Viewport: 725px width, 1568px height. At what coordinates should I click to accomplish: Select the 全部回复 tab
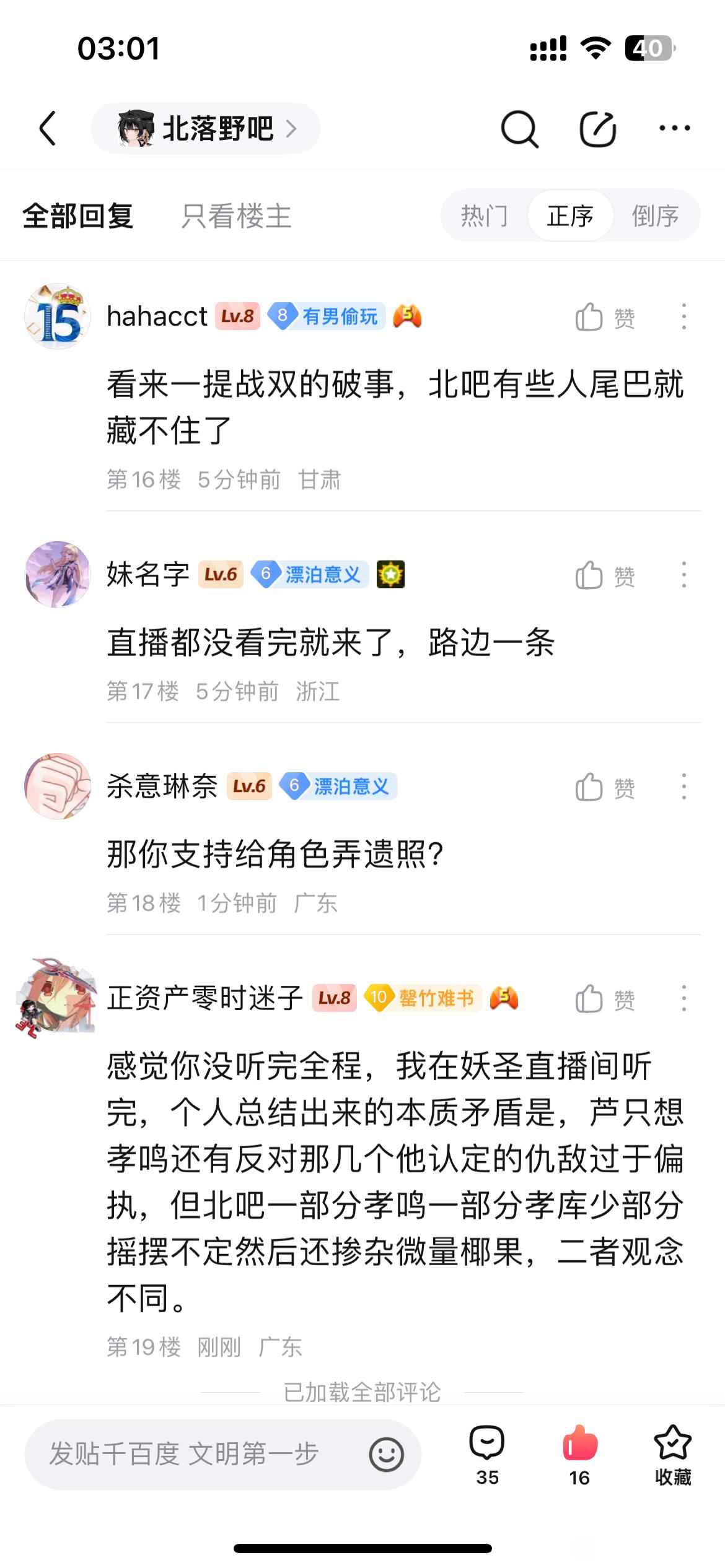click(78, 216)
